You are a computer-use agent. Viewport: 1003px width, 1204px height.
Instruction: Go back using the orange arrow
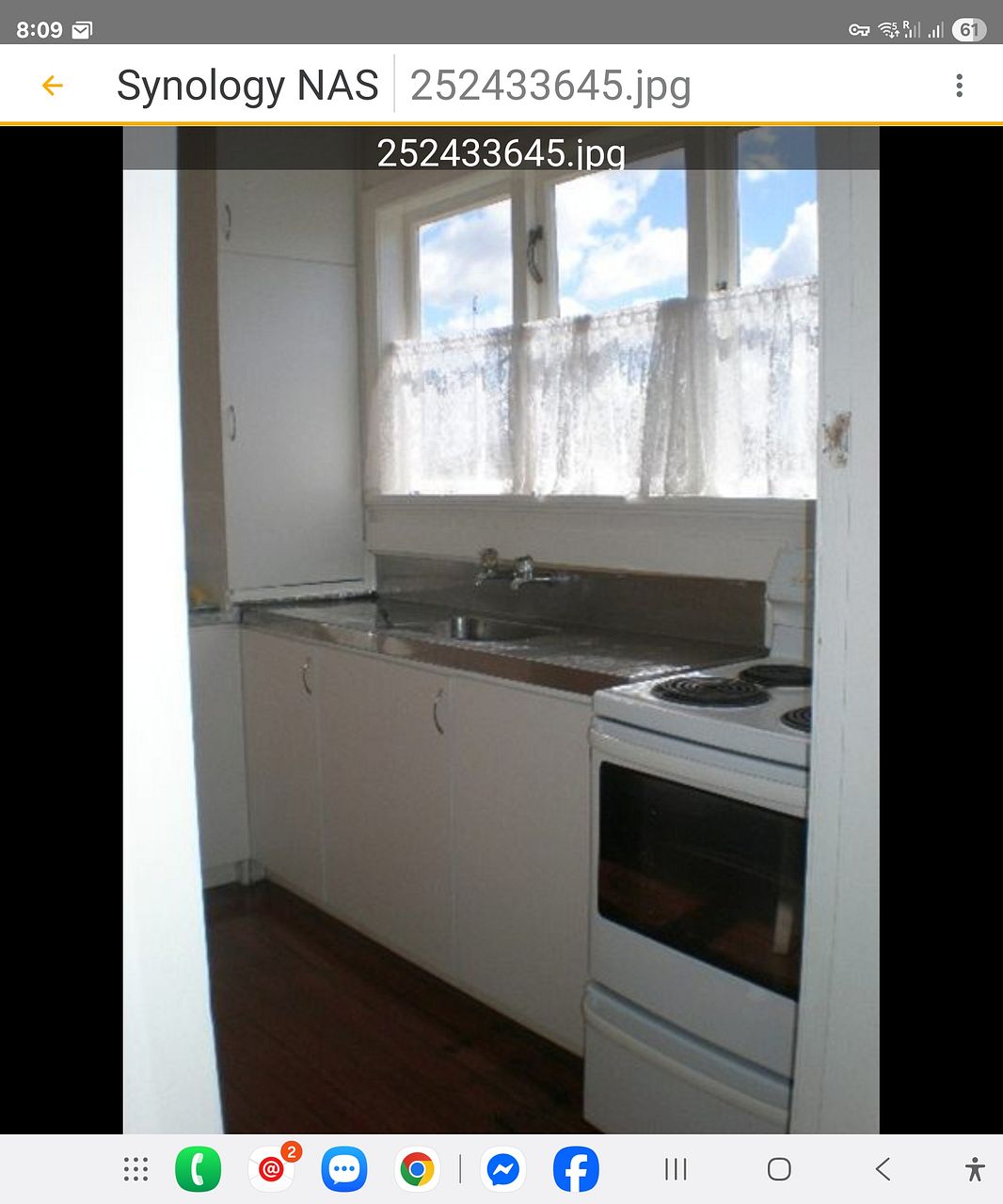click(x=53, y=86)
